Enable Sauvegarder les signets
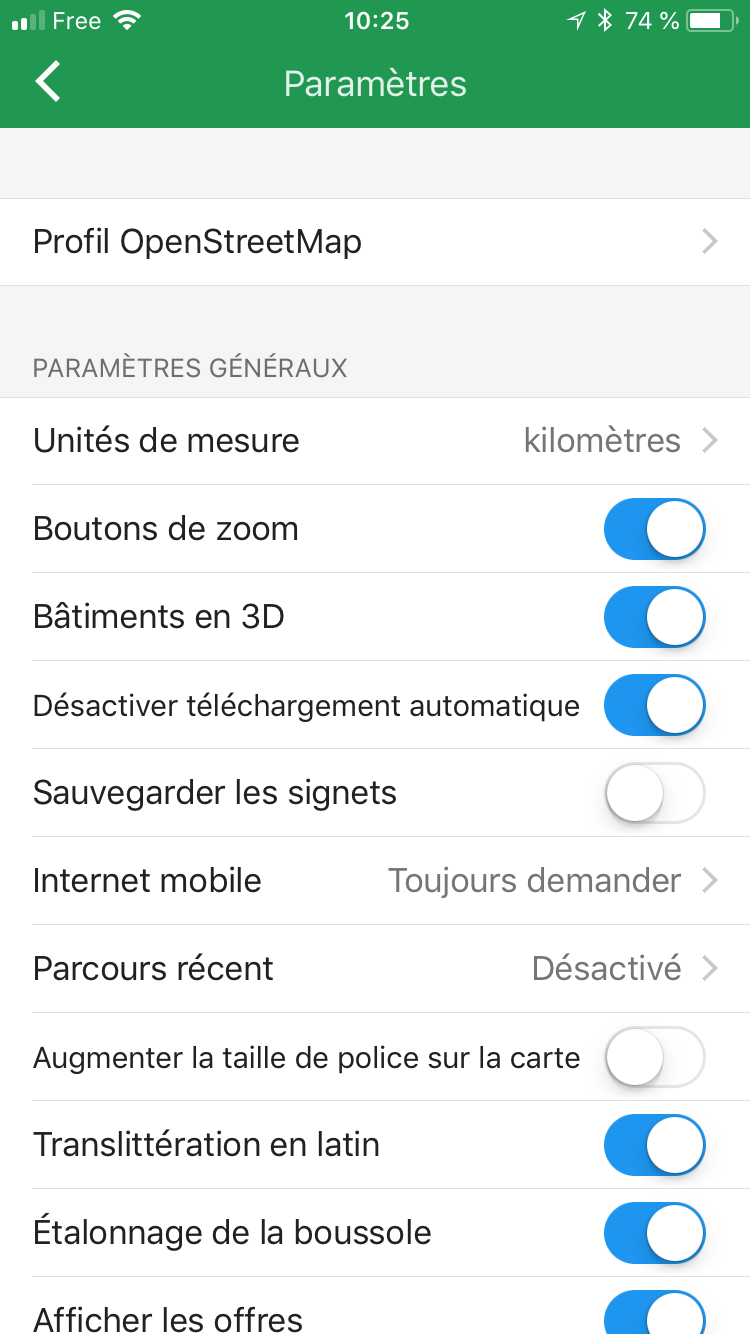 [x=654, y=793]
